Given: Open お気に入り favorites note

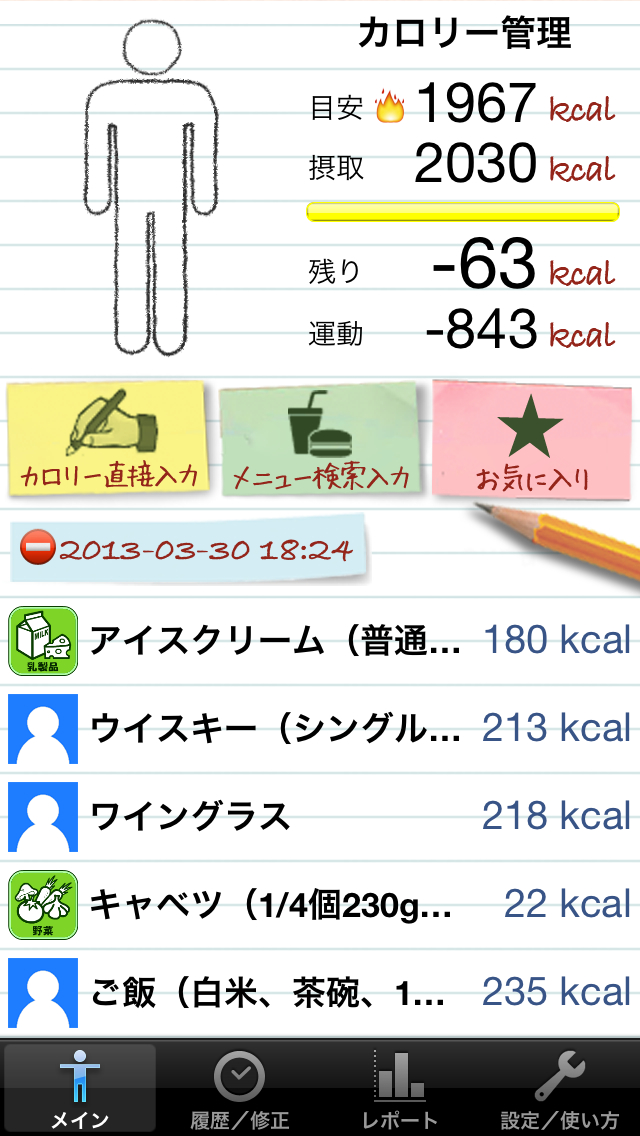Looking at the screenshot, I should [x=532, y=439].
